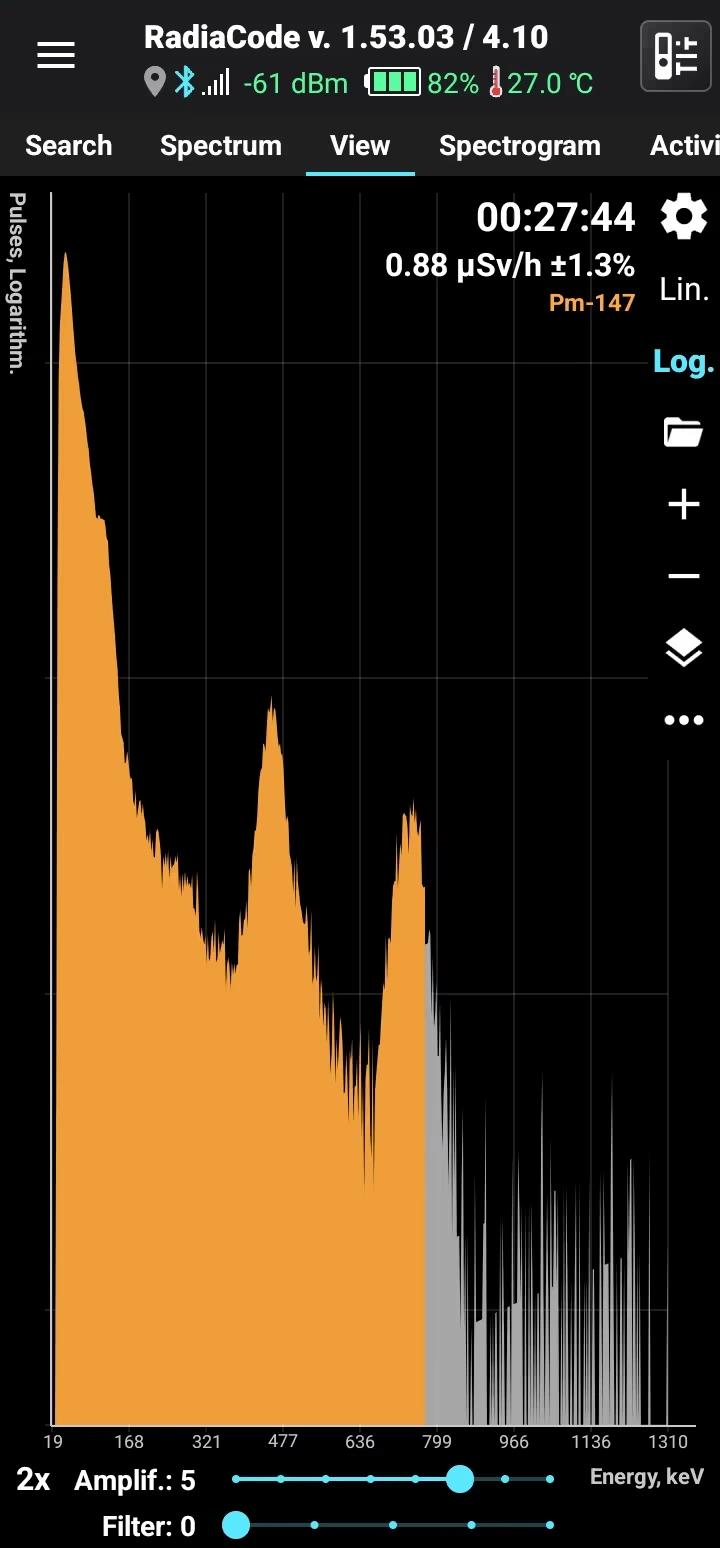720x1548 pixels.
Task: Adjust the Filter slider level
Action: (x=315, y=1525)
